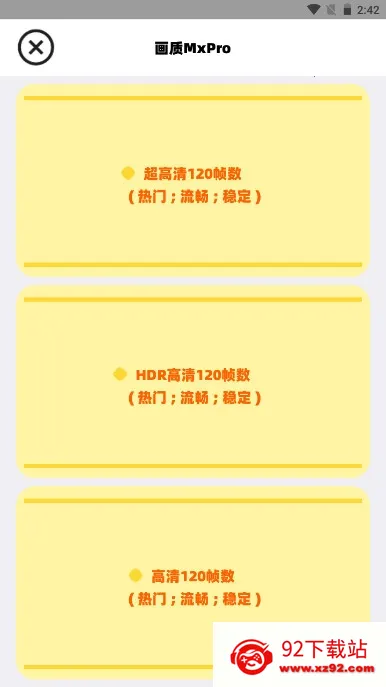
Task: Pick the 高清120帧数 option card
Action: tap(193, 582)
